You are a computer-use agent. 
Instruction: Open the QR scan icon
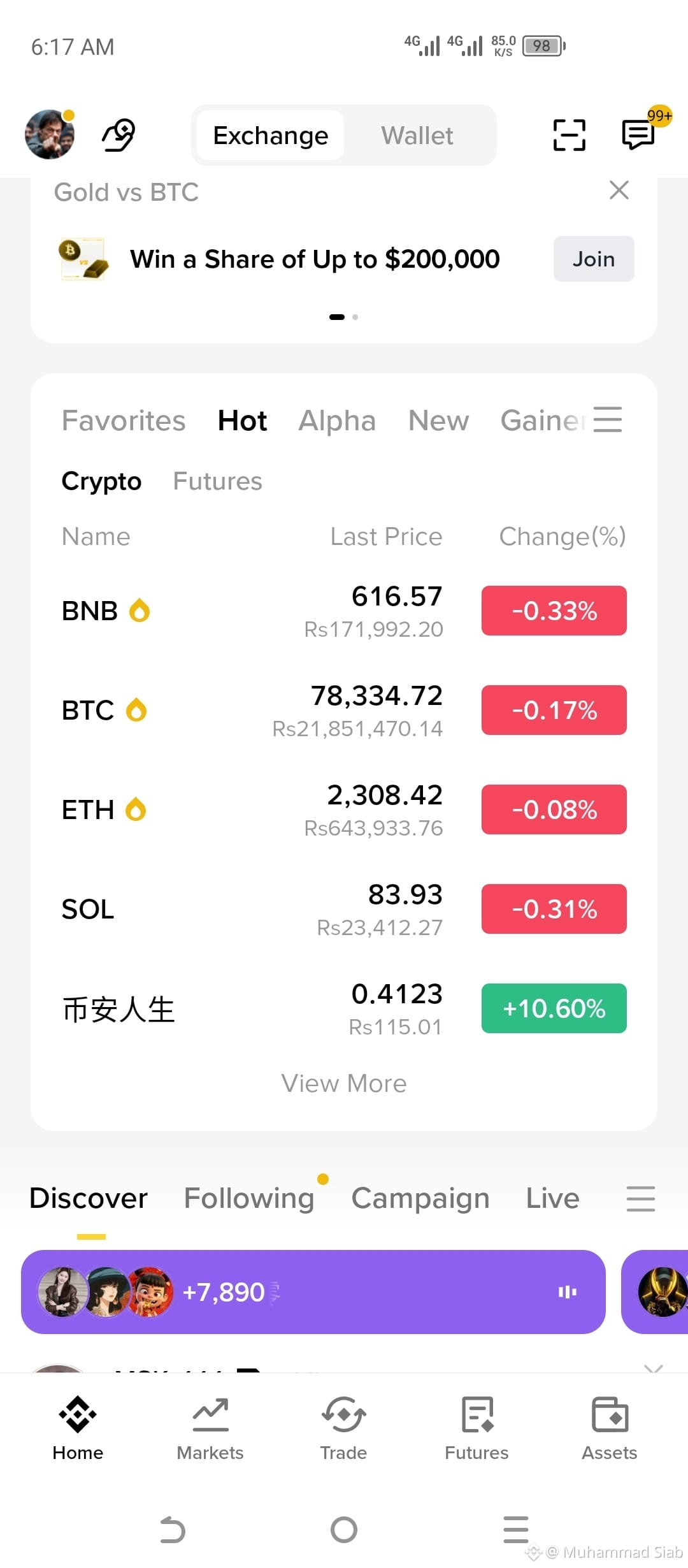pos(569,135)
